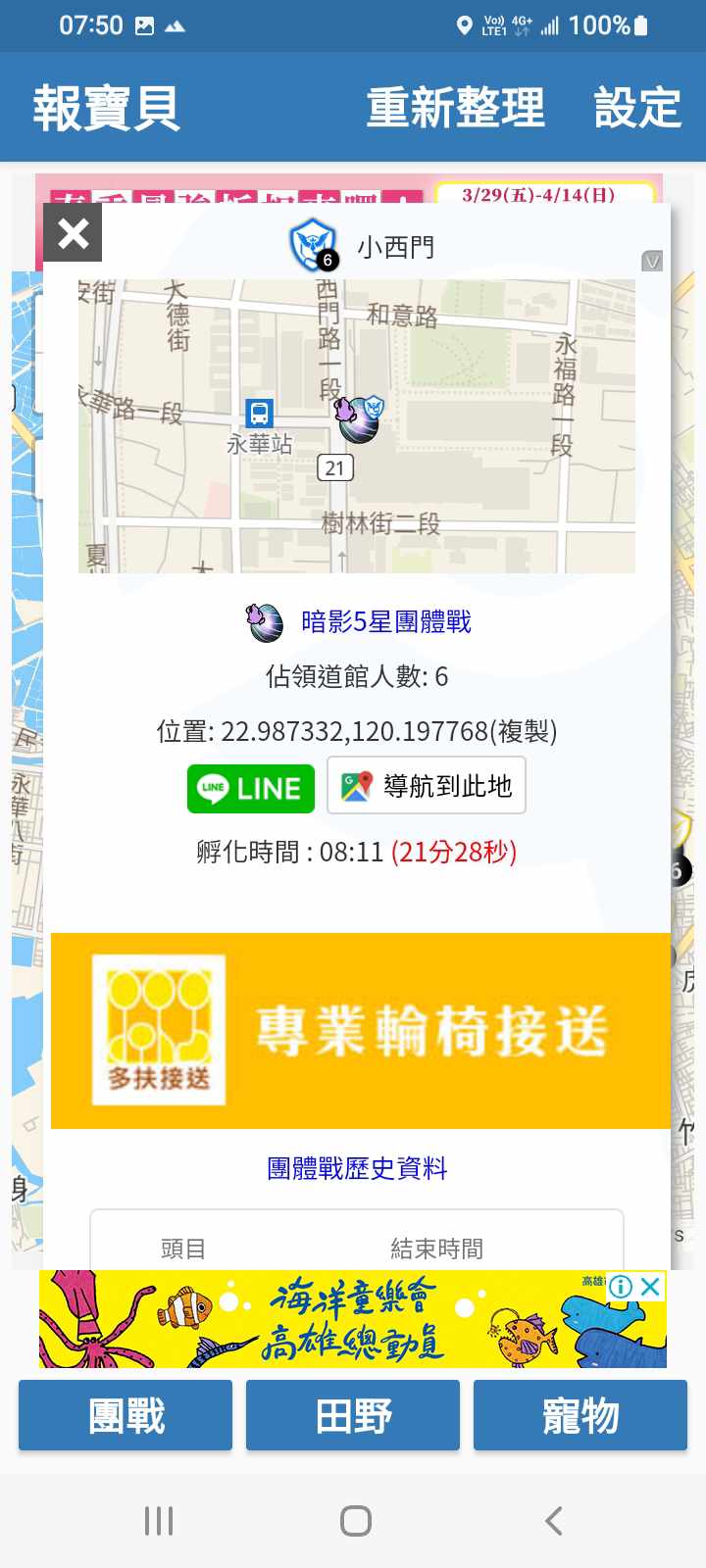Tap the system back button
Image resolution: width=706 pixels, height=1568 pixels.
coord(553,1521)
